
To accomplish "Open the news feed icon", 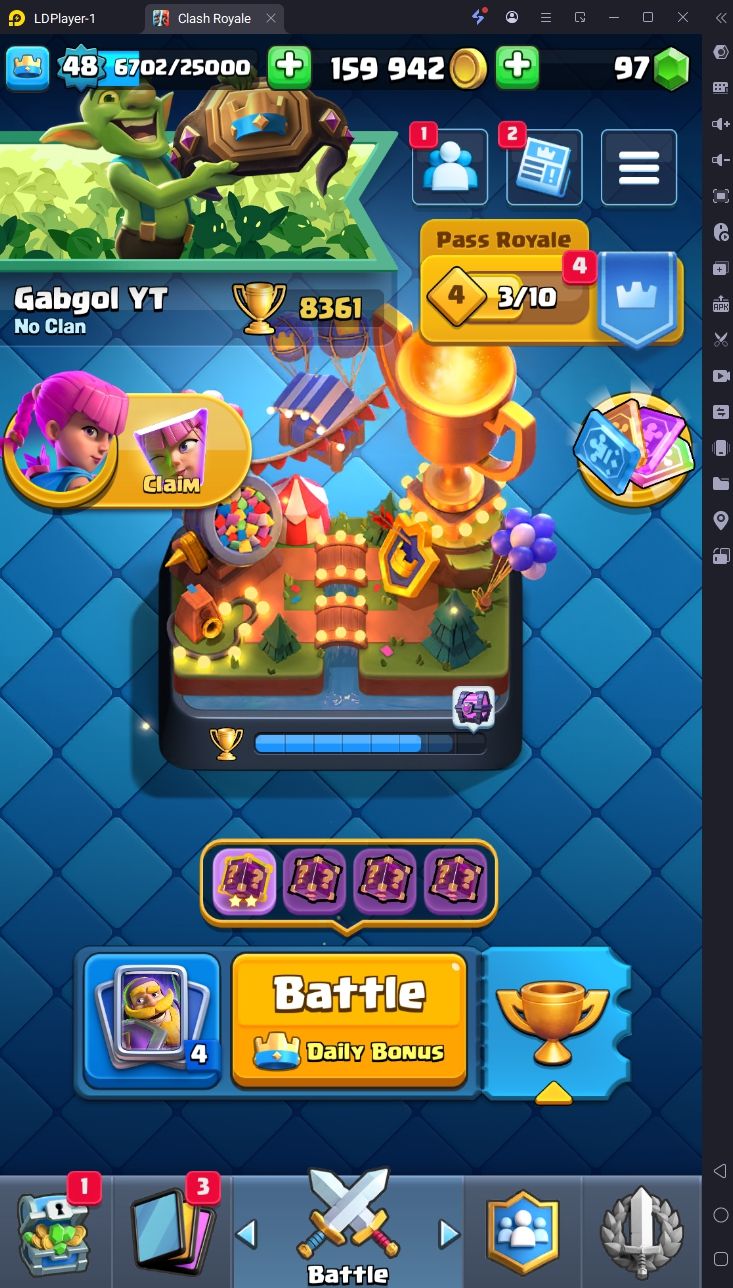I will pos(544,167).
